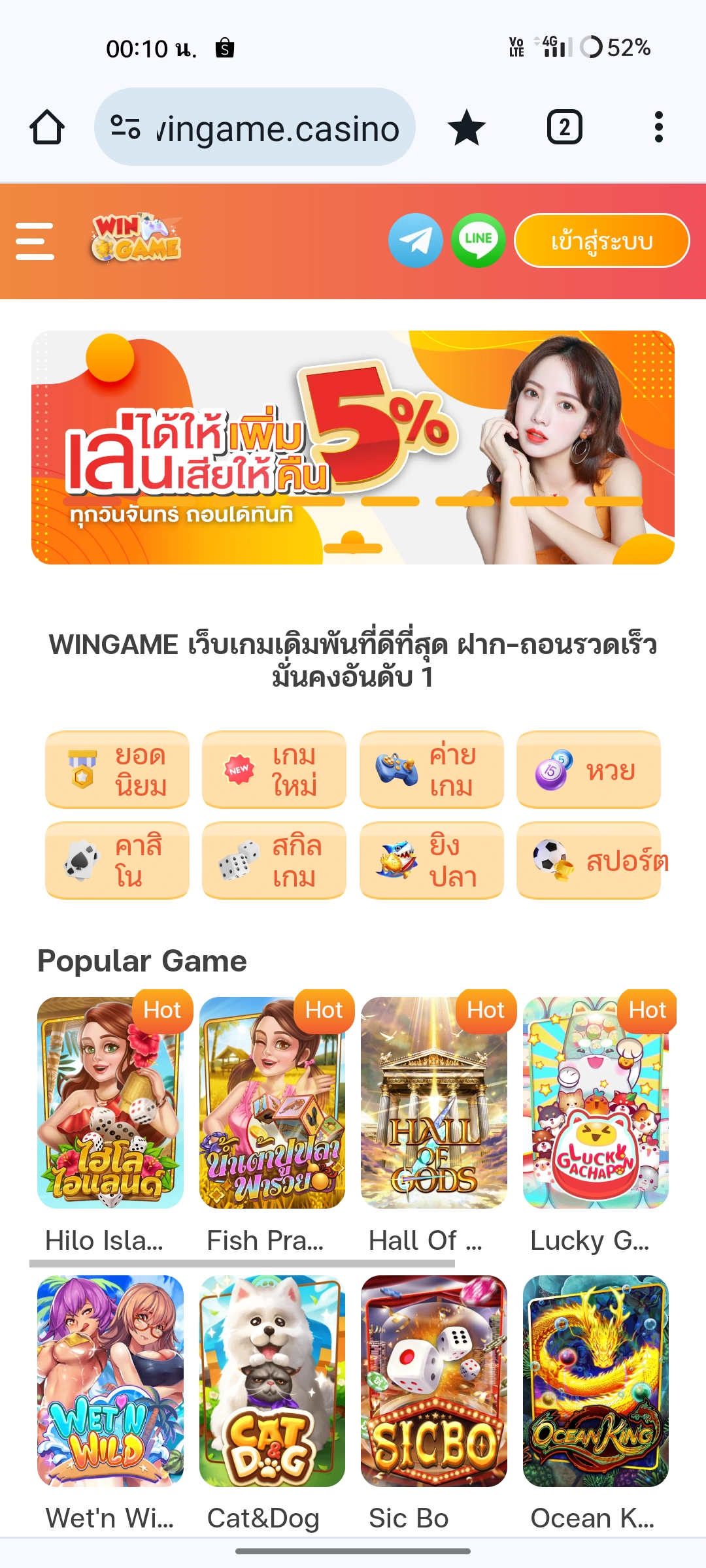The image size is (706, 1568).
Task: Open the browser tab switcher
Action: (x=565, y=127)
